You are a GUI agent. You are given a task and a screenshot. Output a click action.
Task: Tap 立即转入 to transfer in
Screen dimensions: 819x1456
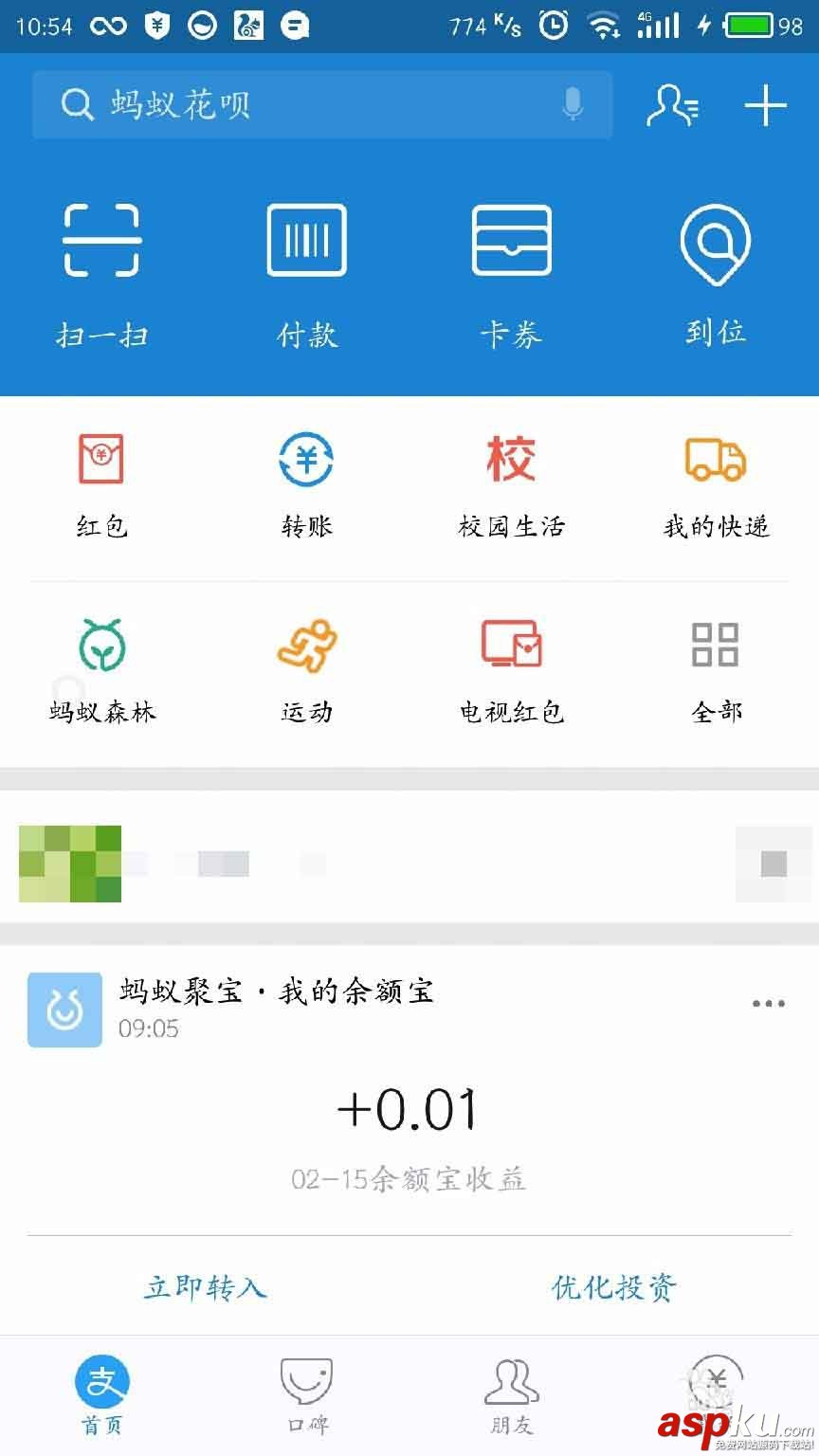pyautogui.click(x=206, y=1287)
